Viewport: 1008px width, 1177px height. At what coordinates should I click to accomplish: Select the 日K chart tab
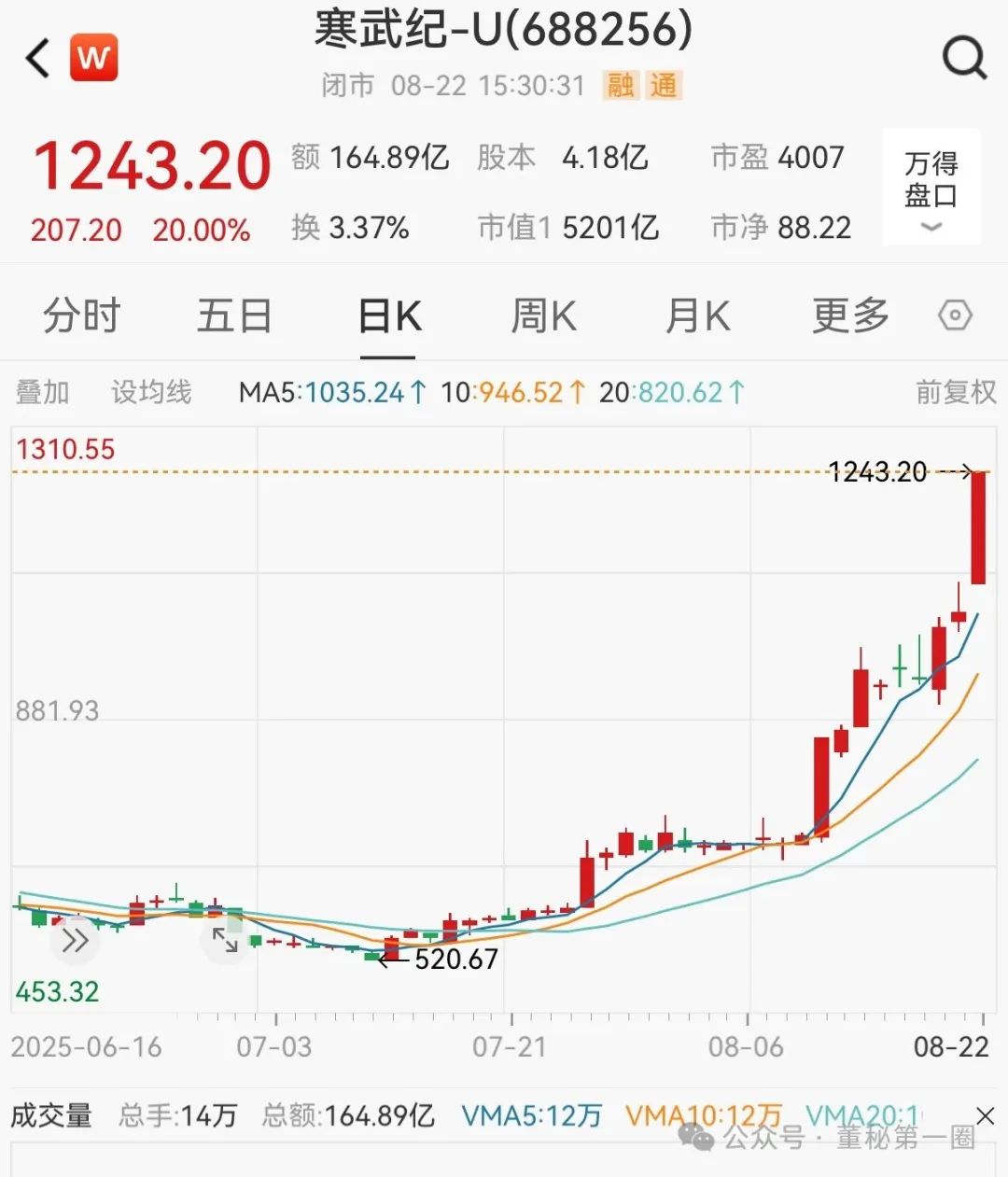(x=389, y=315)
